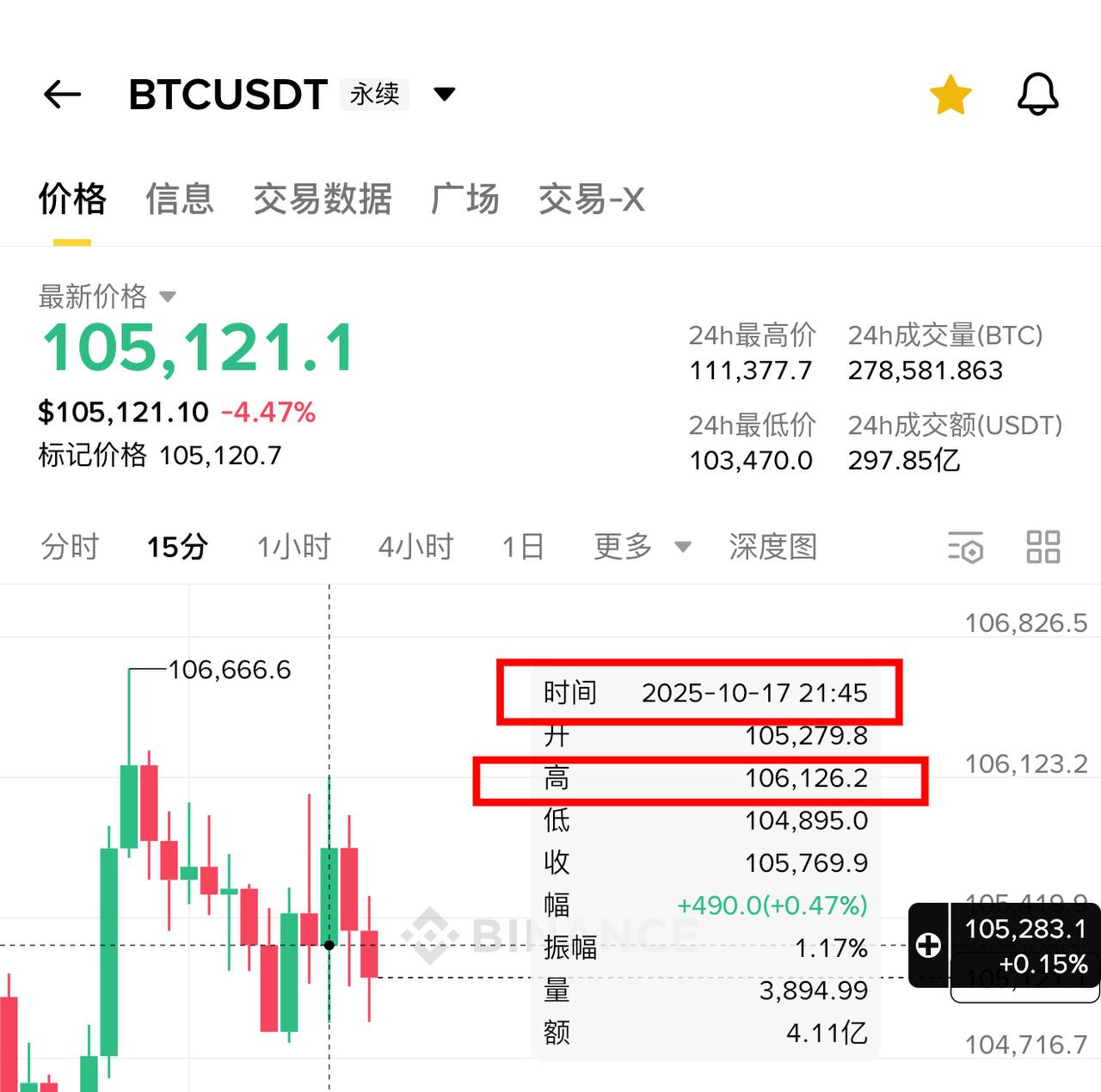
Task: Select the 1小时 chart interval
Action: tap(294, 547)
